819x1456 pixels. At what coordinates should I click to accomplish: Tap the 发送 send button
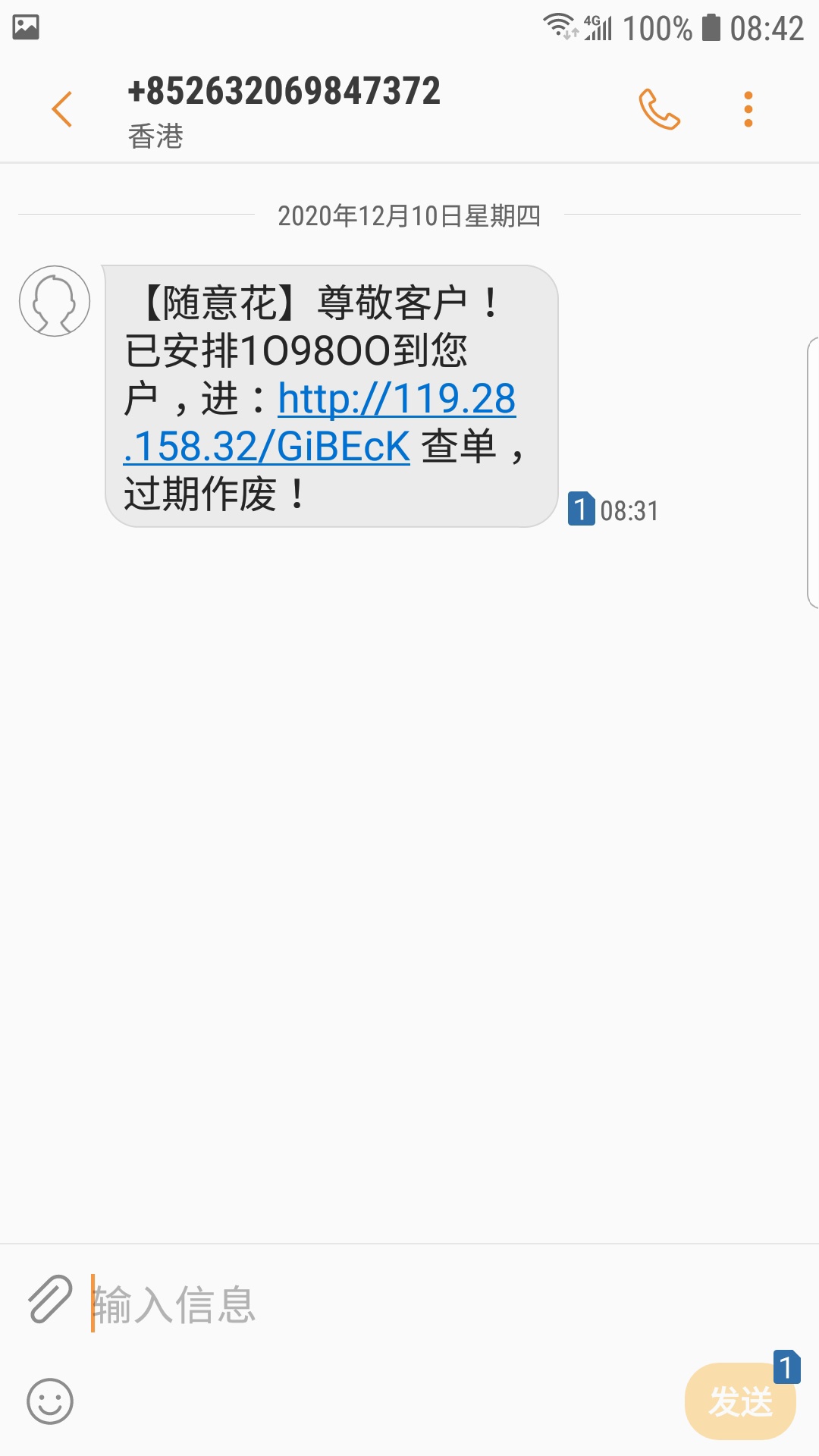(740, 1401)
